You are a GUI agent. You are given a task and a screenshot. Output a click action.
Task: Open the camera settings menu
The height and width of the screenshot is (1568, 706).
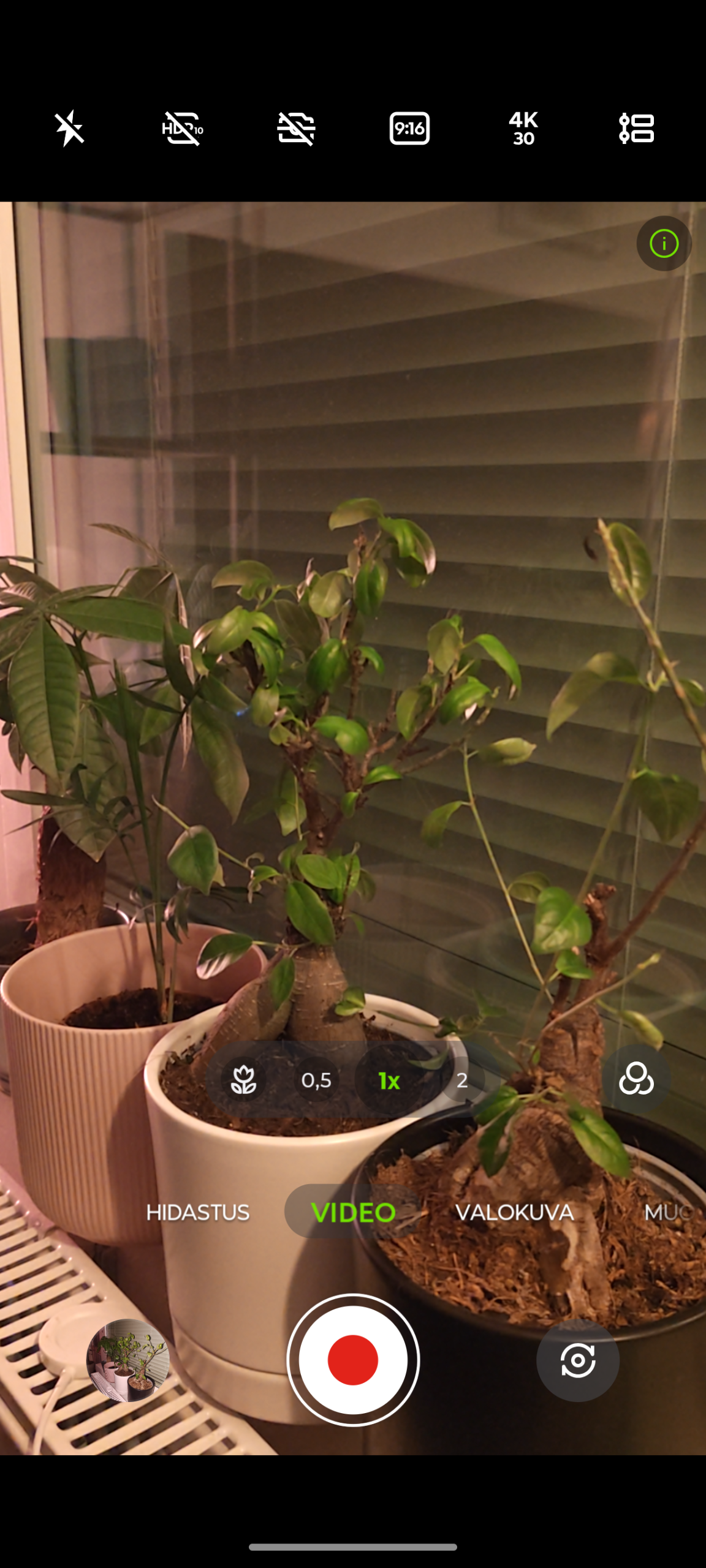[x=636, y=129]
